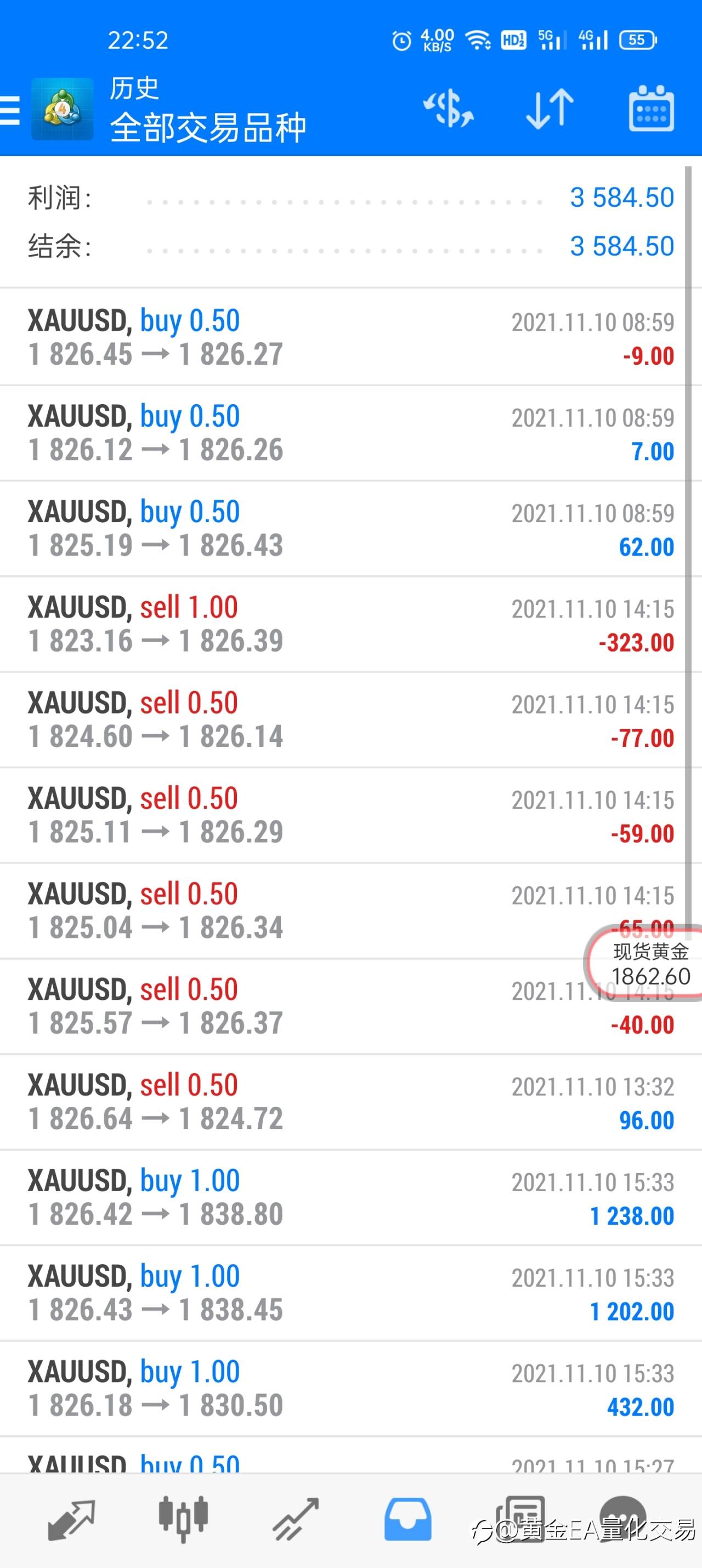Open the XAUUSD buy trade with 1 238.00 profit
702x1568 pixels.
coord(350,1197)
